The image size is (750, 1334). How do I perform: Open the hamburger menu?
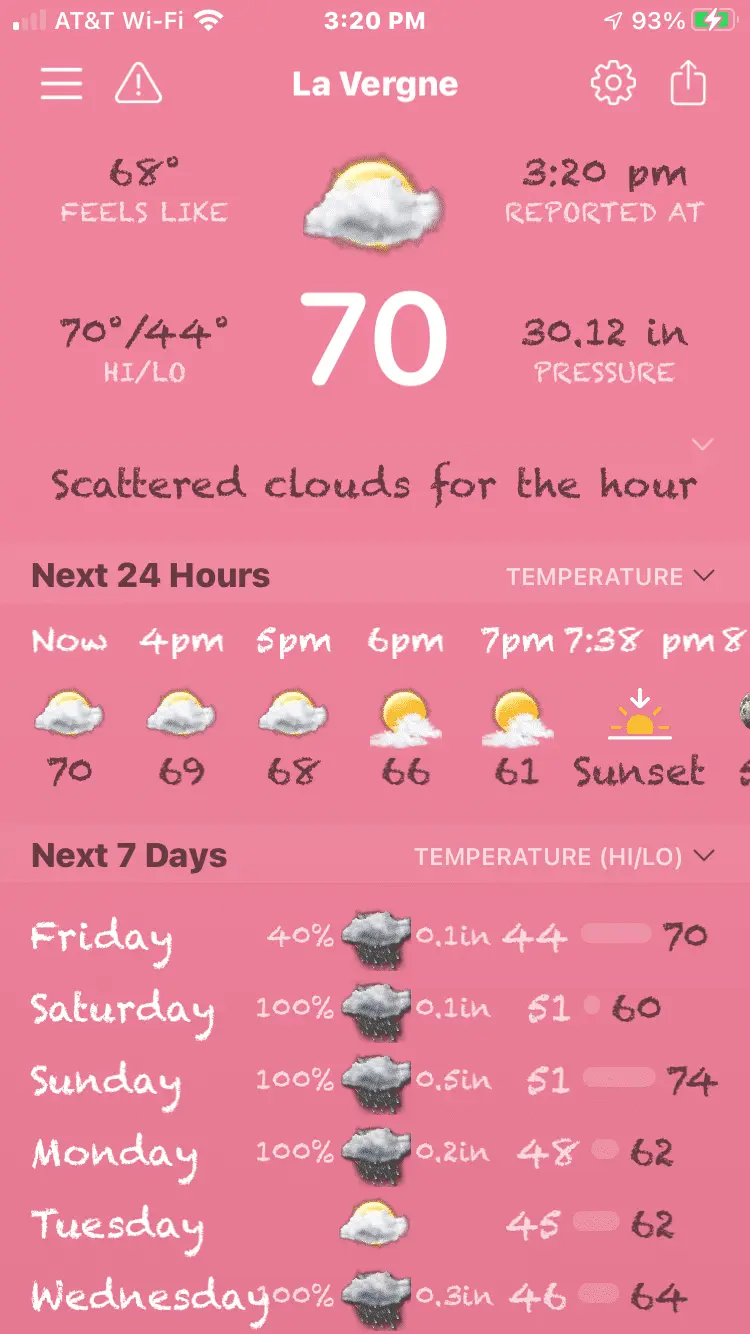click(61, 84)
